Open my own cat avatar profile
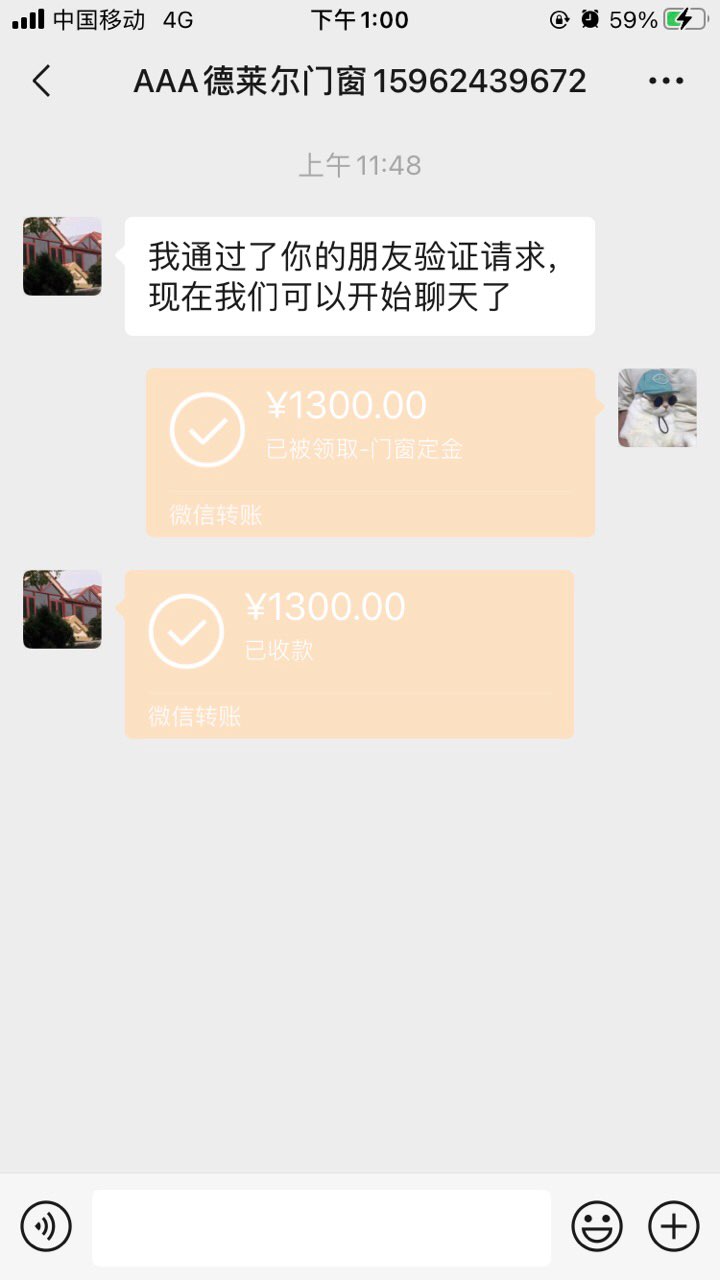This screenshot has width=720, height=1280. coord(657,407)
